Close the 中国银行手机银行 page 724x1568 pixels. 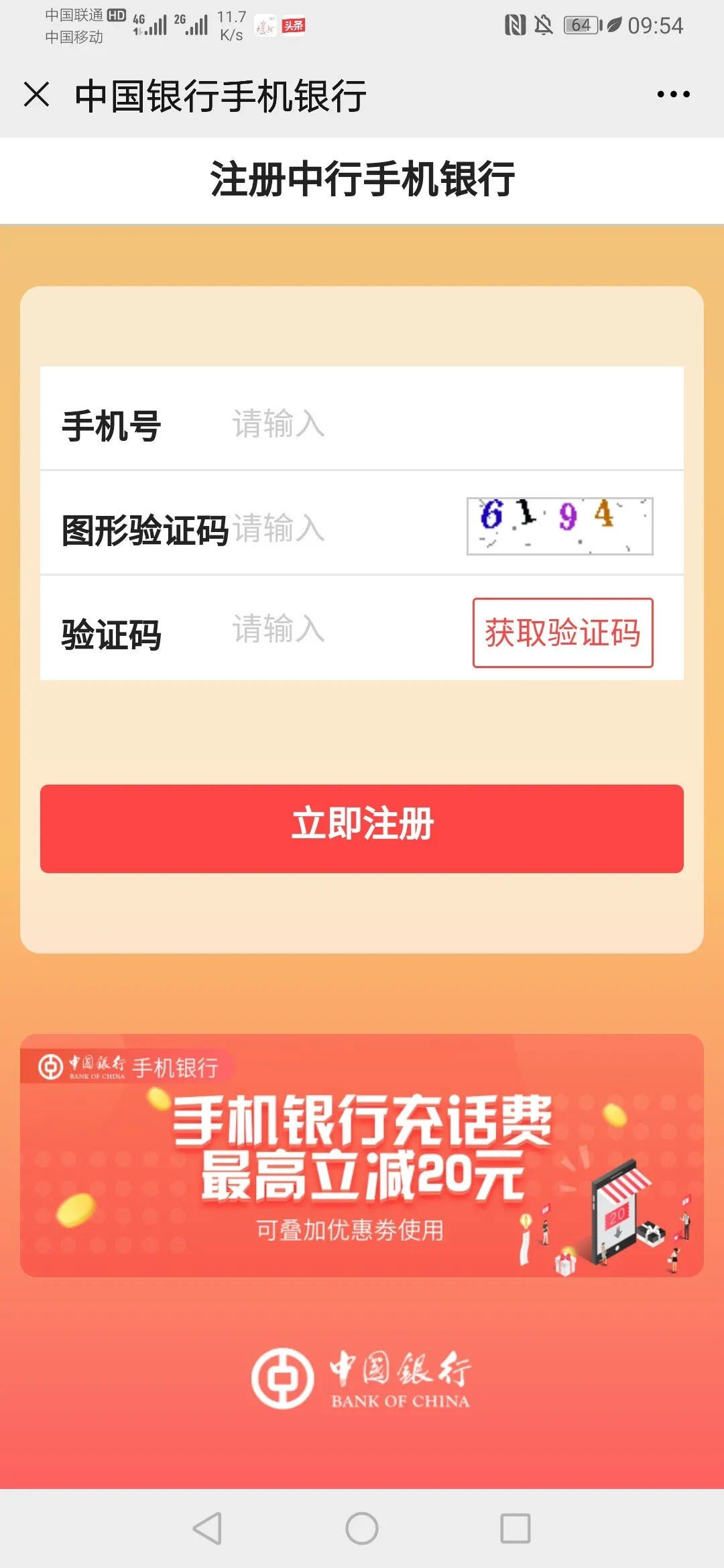pos(36,94)
